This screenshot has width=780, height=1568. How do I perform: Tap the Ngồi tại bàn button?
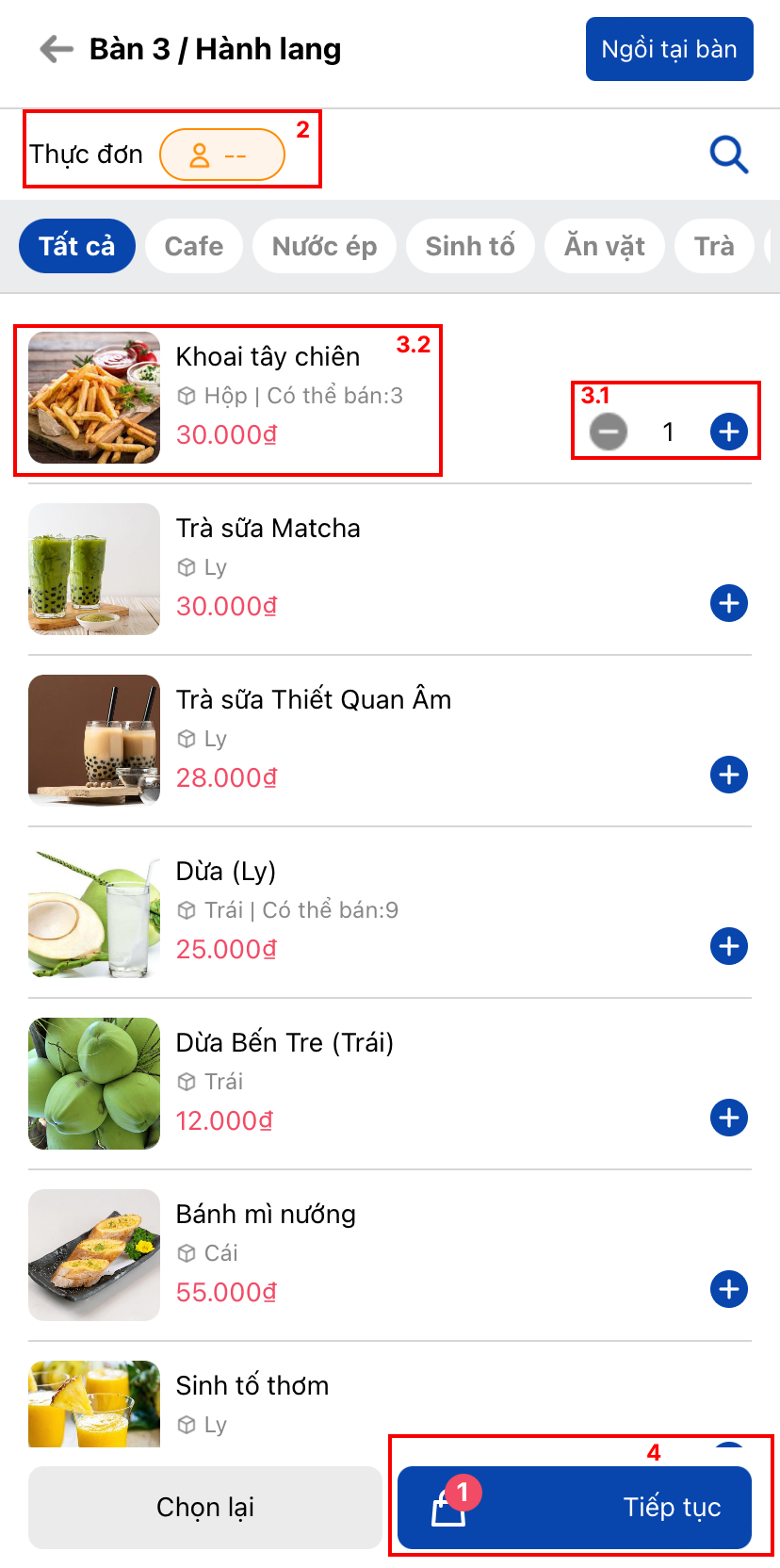[669, 49]
